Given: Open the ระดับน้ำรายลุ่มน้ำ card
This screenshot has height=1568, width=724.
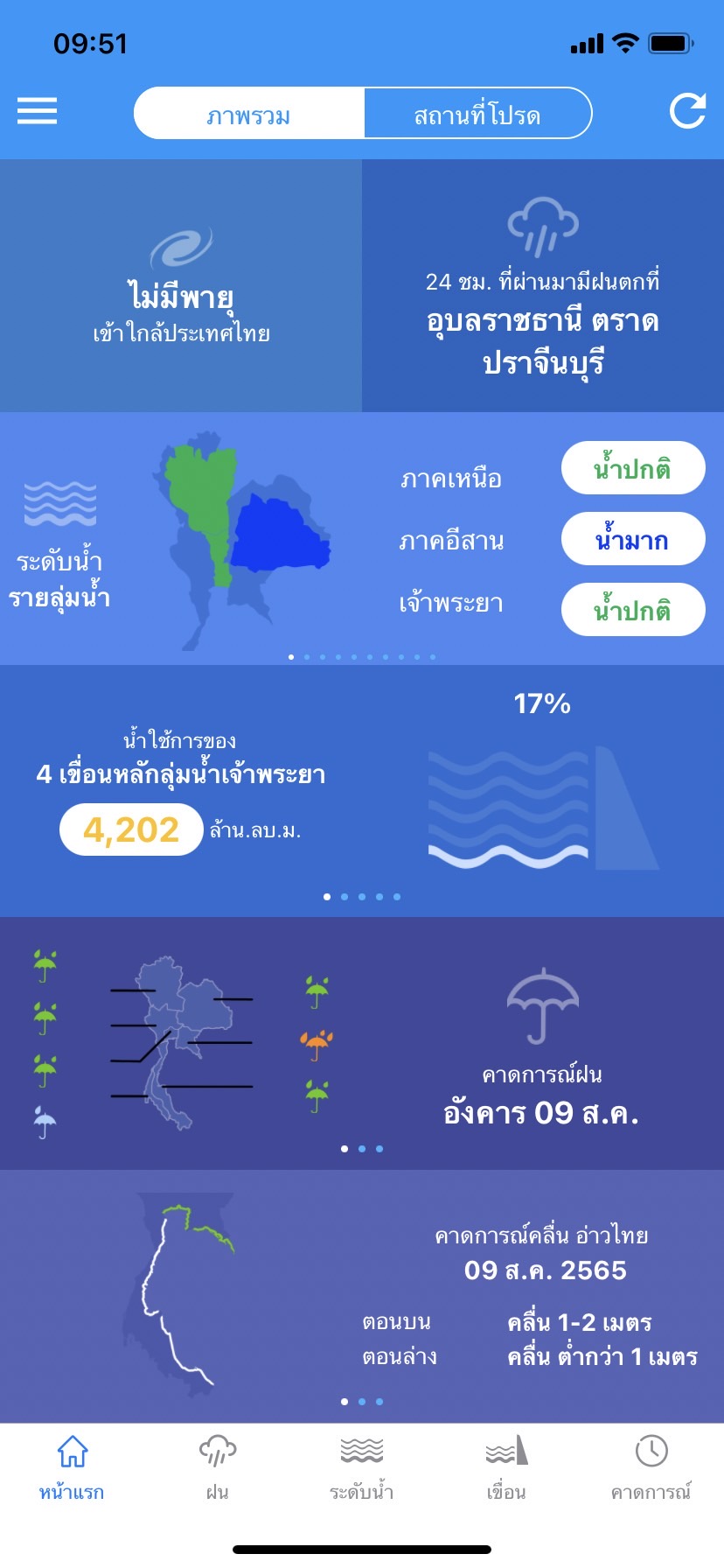Looking at the screenshot, I should (59, 542).
